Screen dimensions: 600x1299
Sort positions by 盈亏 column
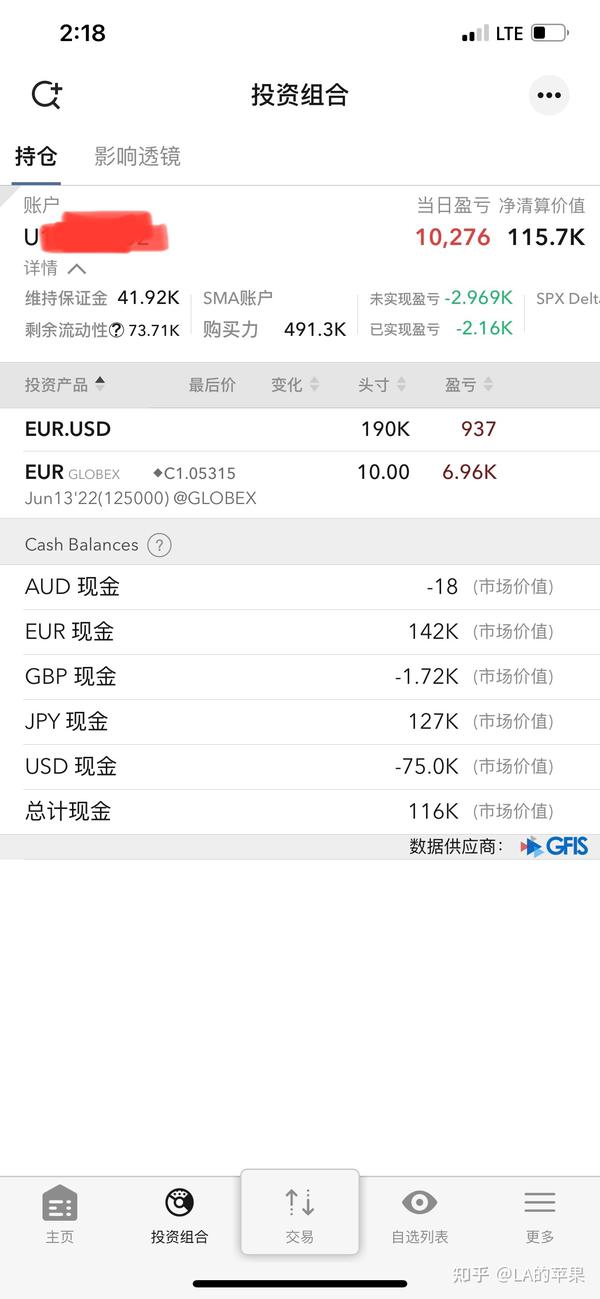469,385
